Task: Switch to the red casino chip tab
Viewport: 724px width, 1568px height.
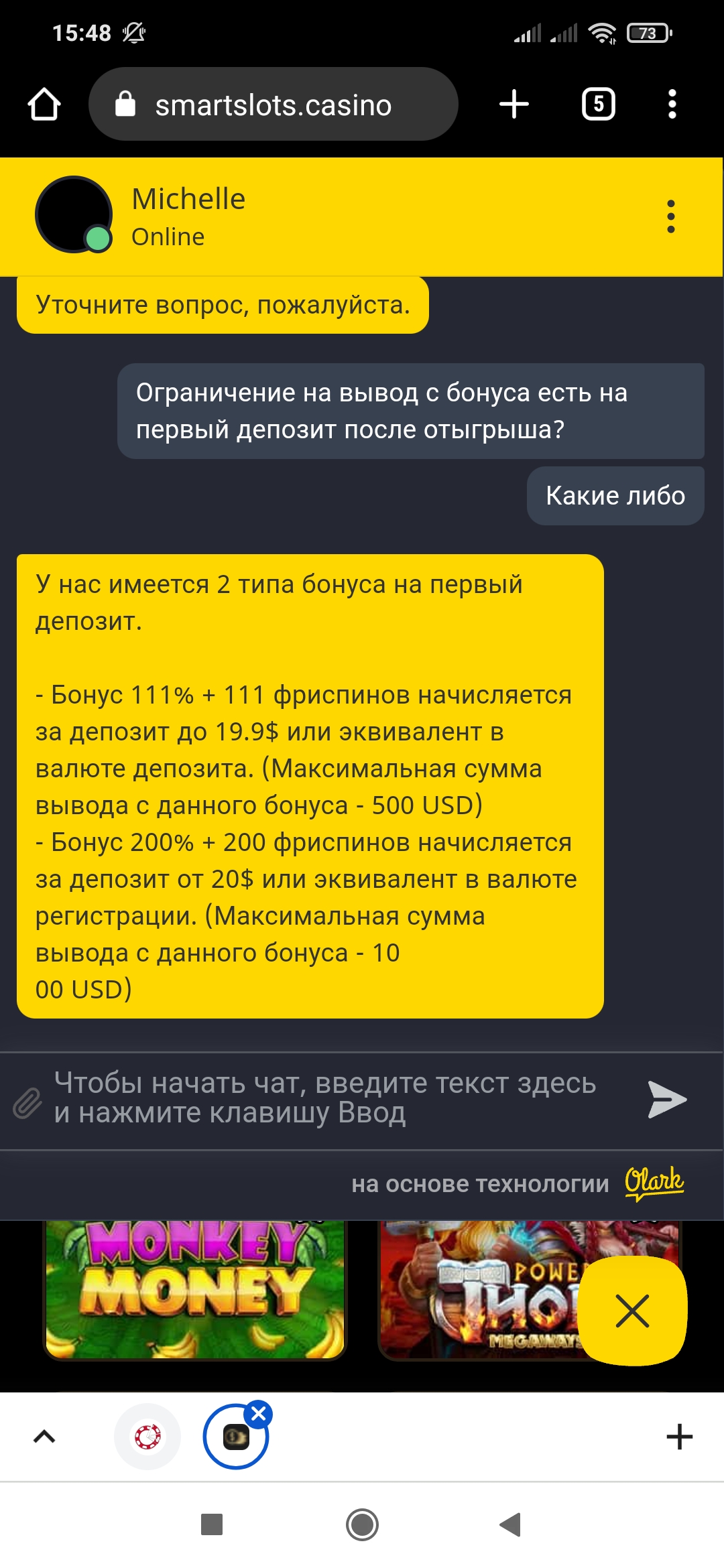Action: tap(147, 1437)
